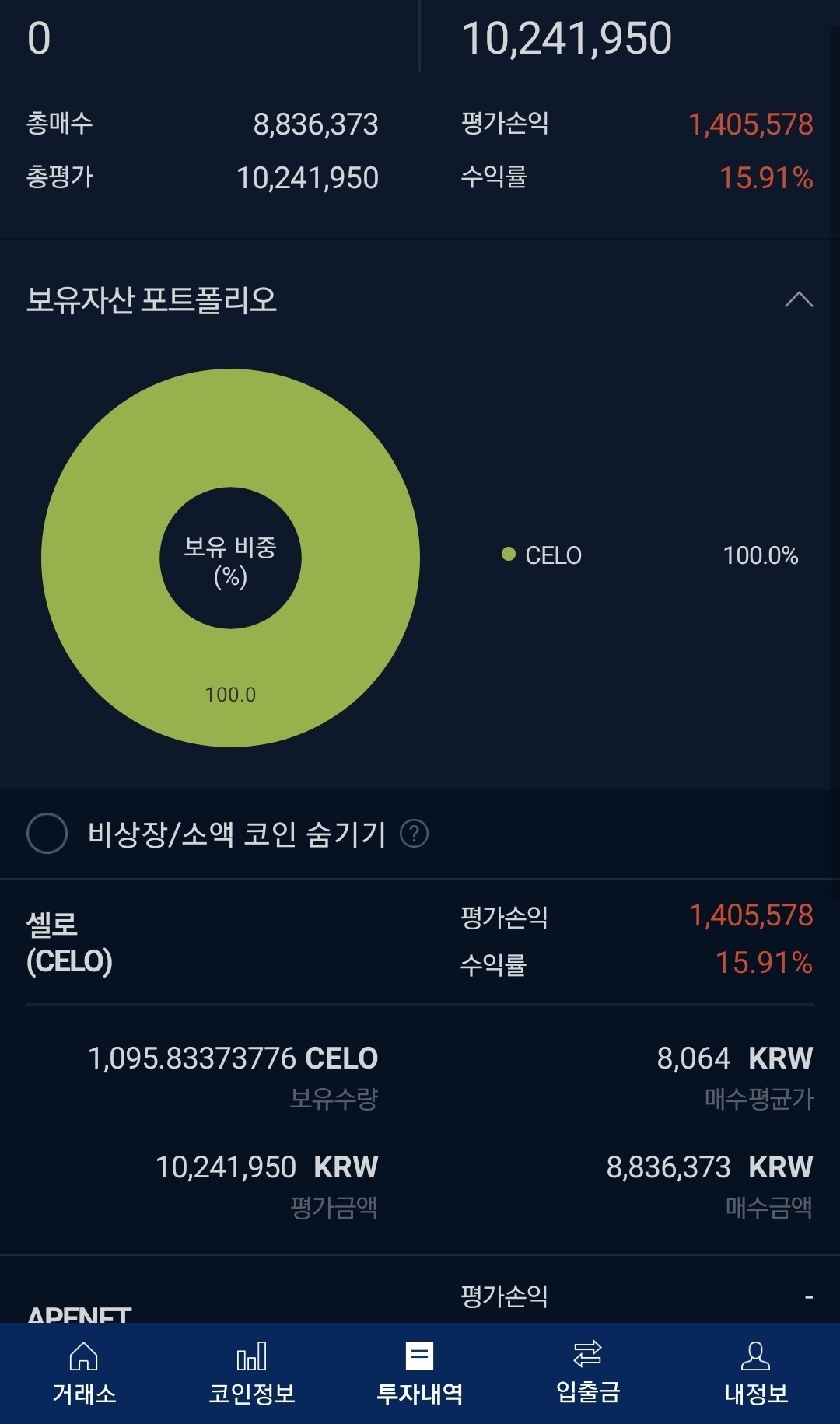840x1424 pixels.
Task: Tap the total valuation 10,241,950 display
Action: [566, 39]
